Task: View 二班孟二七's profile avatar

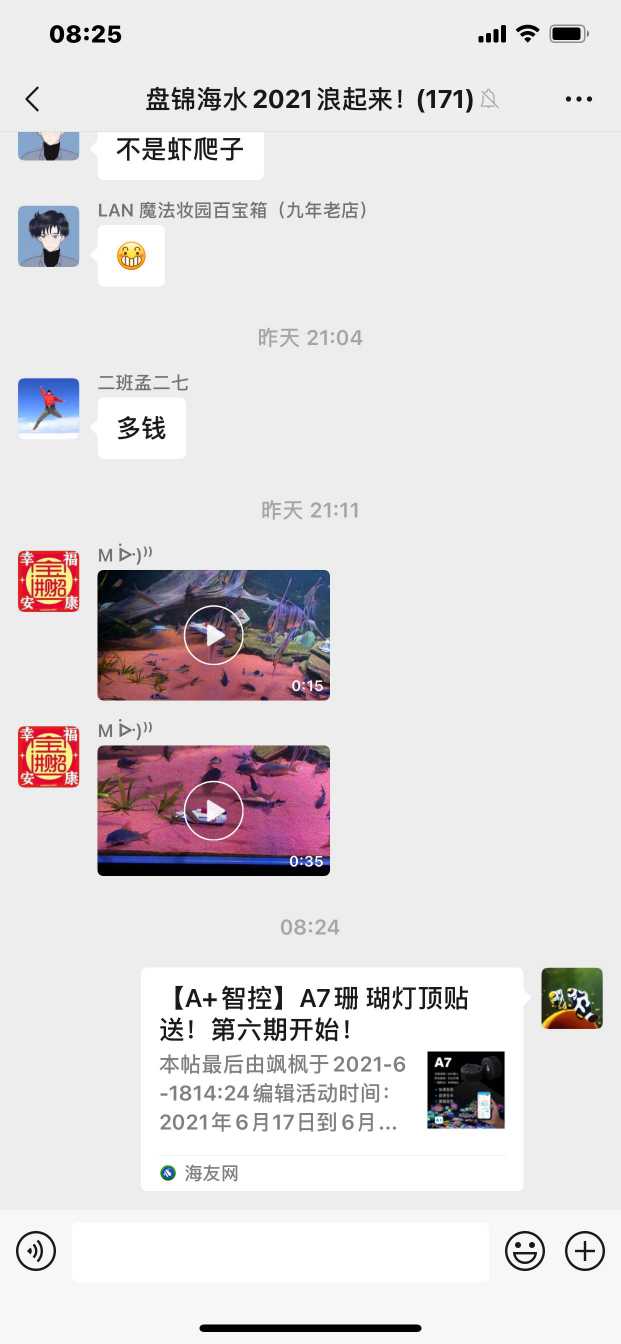Action: (x=49, y=408)
